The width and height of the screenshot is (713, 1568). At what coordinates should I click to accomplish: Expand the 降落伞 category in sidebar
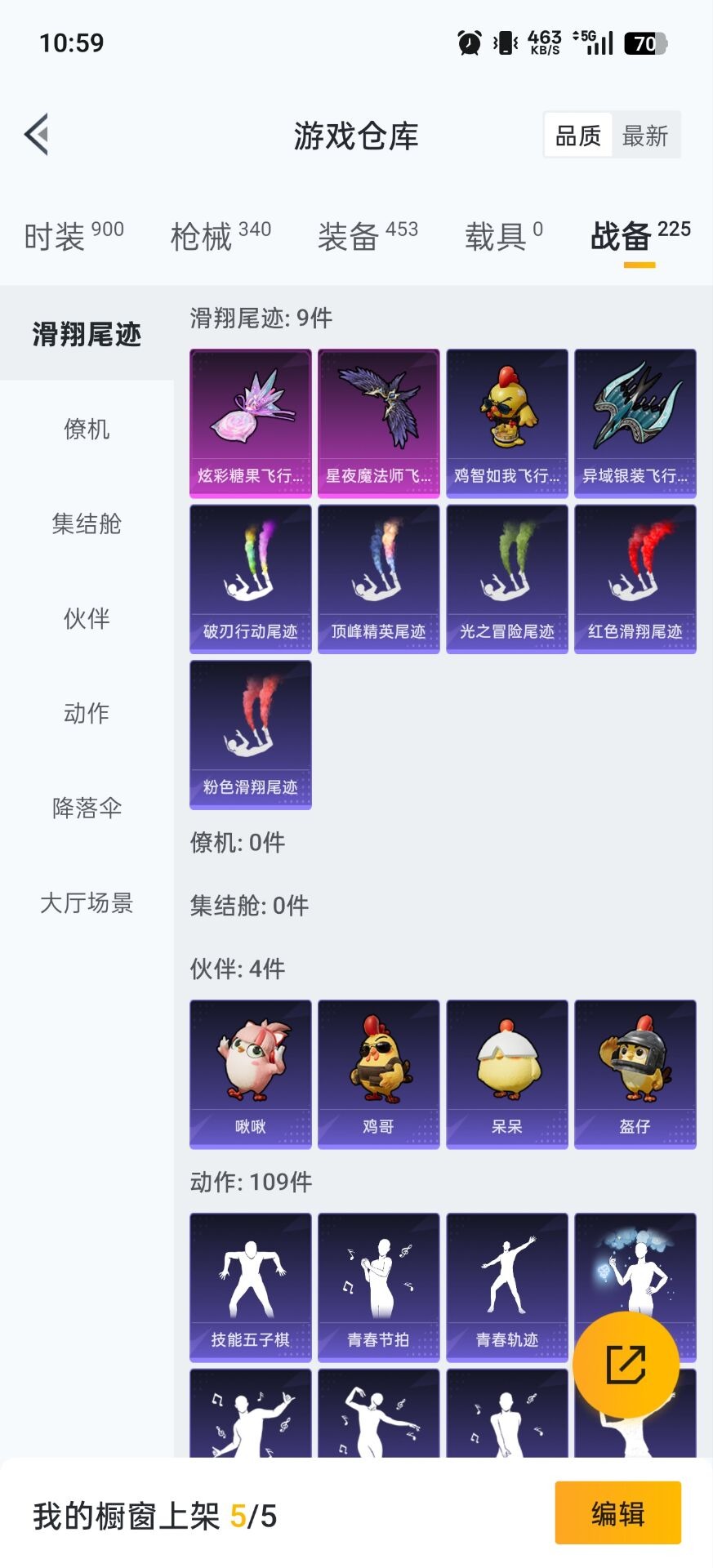[x=85, y=808]
